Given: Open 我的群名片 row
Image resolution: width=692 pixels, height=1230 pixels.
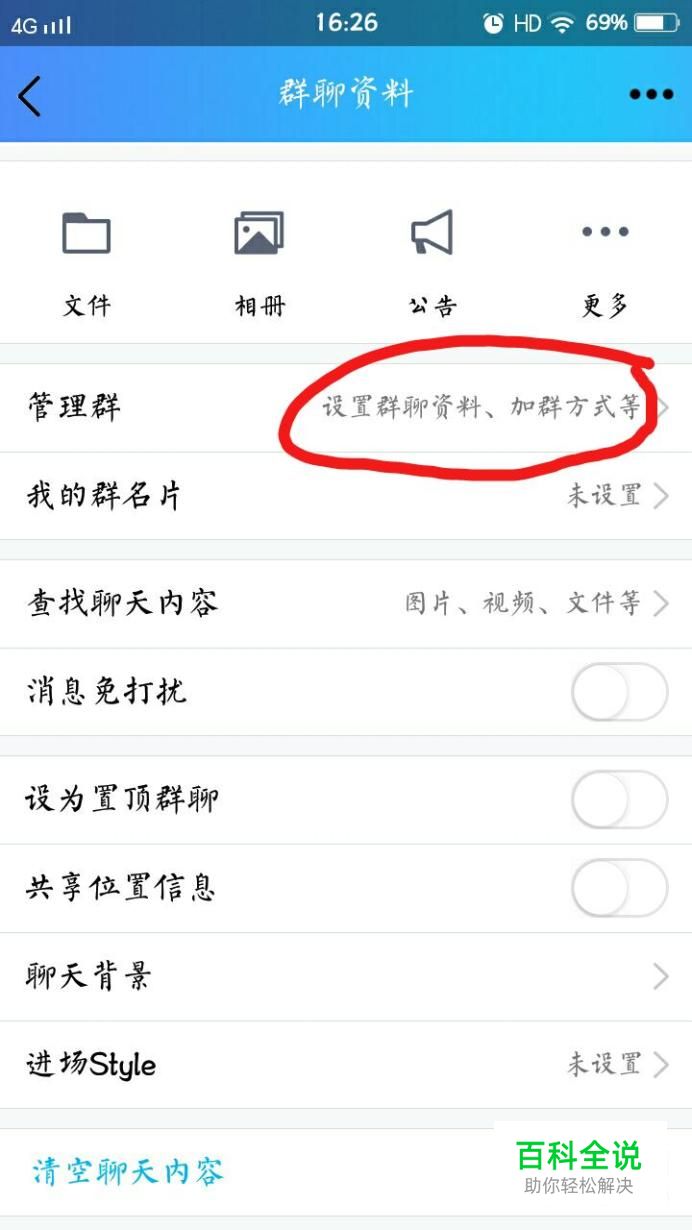Looking at the screenshot, I should click(x=346, y=496).
